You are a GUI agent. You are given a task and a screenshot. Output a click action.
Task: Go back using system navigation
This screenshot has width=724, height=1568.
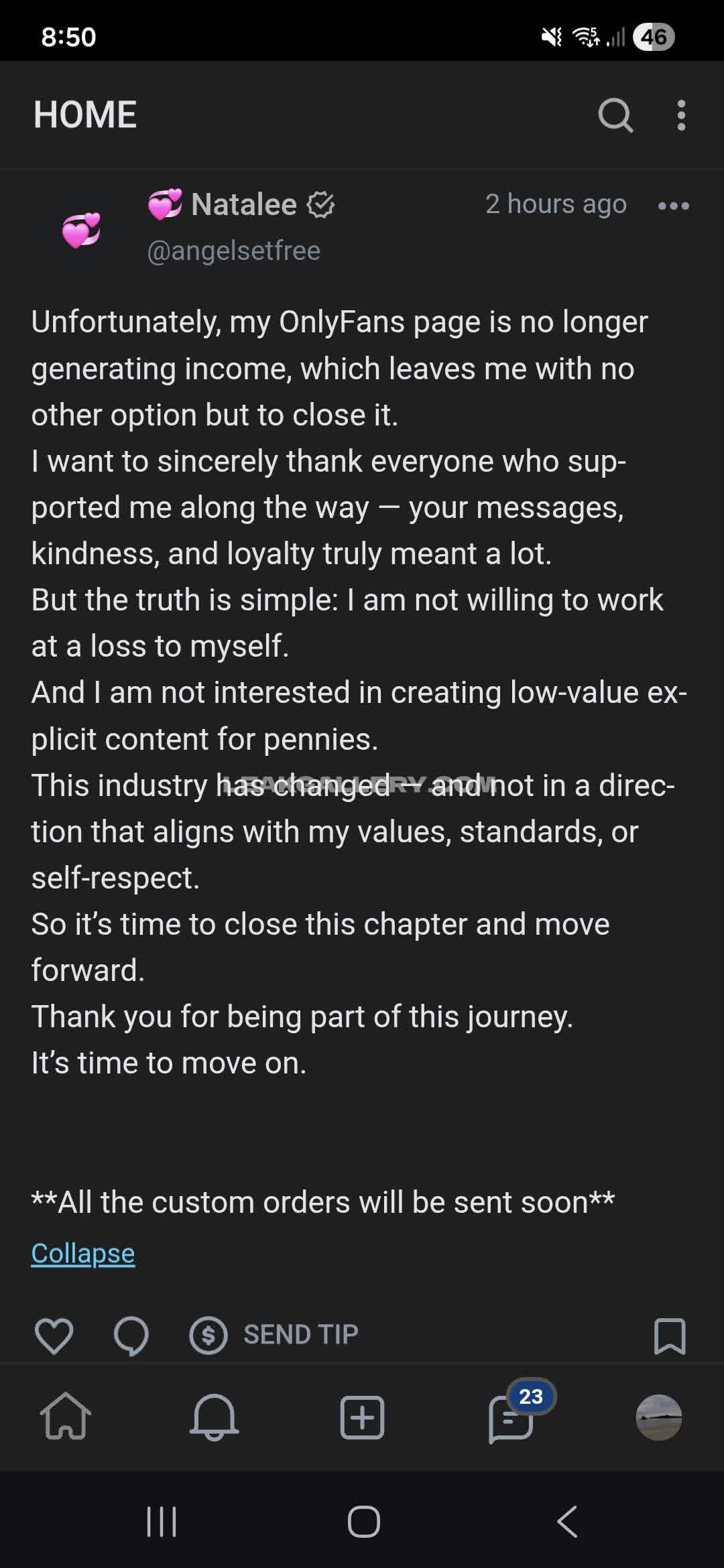(x=567, y=1521)
